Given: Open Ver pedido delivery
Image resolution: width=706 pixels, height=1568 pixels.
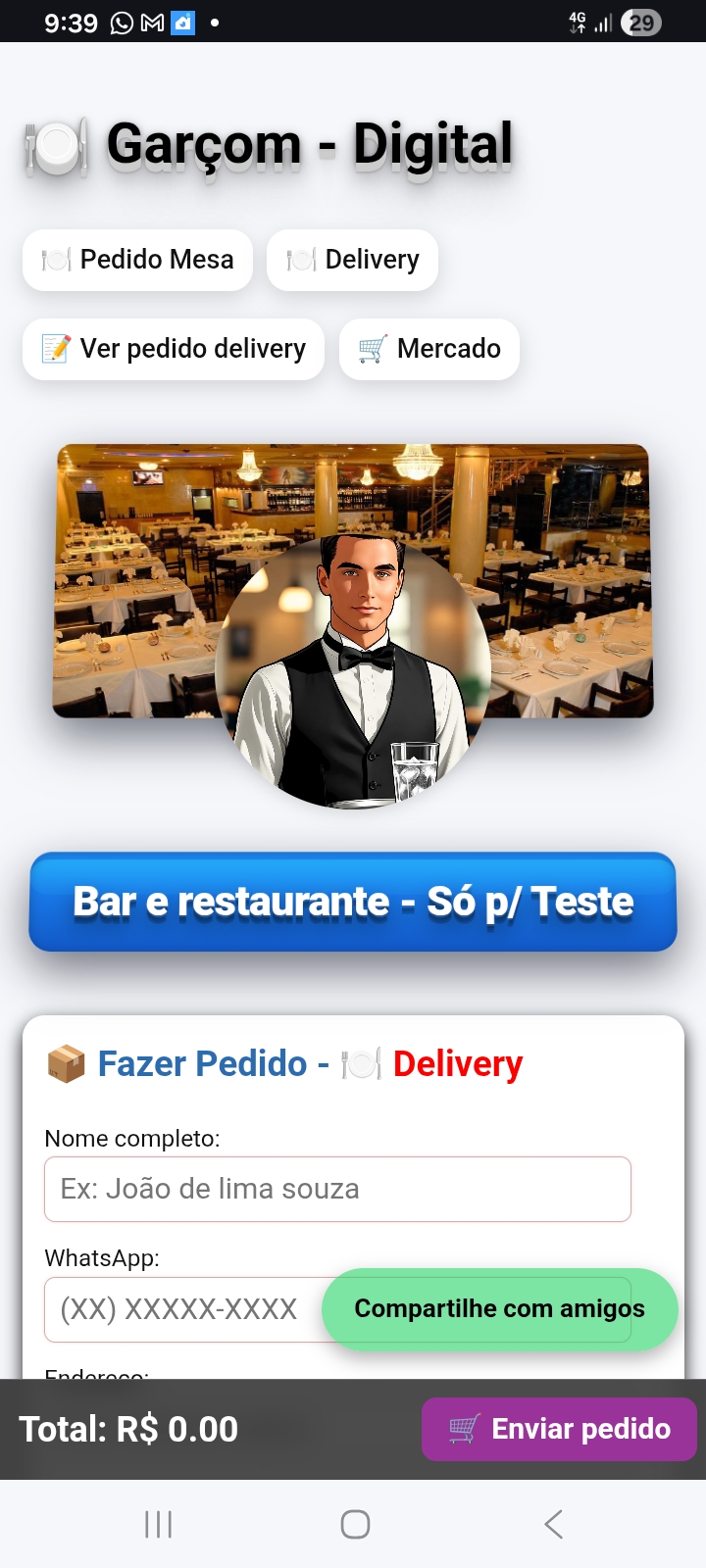Looking at the screenshot, I should pyautogui.click(x=174, y=349).
